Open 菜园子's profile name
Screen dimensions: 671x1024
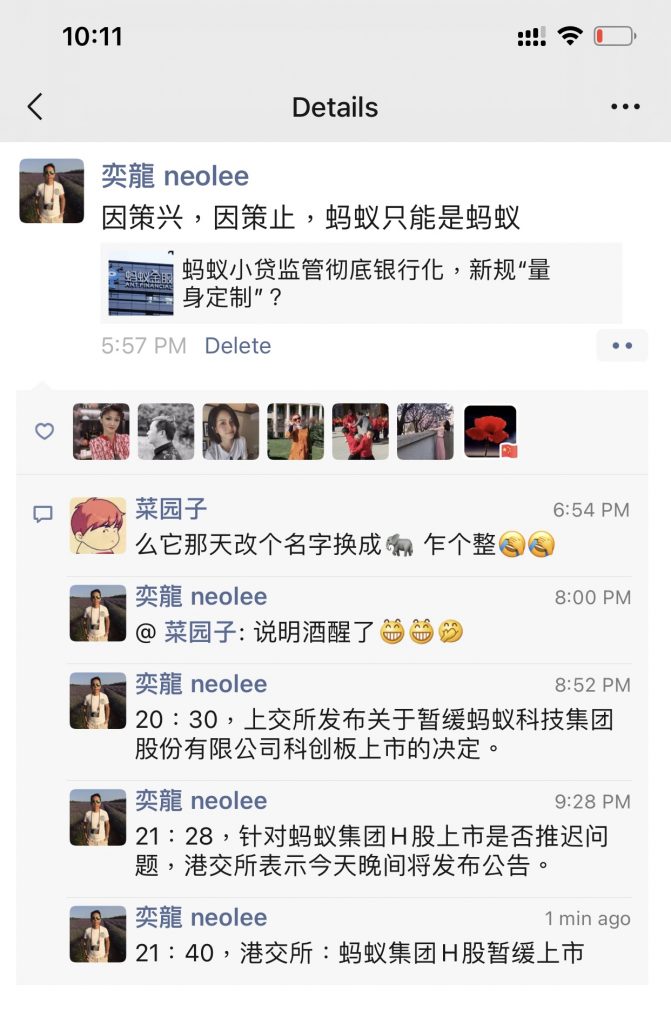coord(171,509)
